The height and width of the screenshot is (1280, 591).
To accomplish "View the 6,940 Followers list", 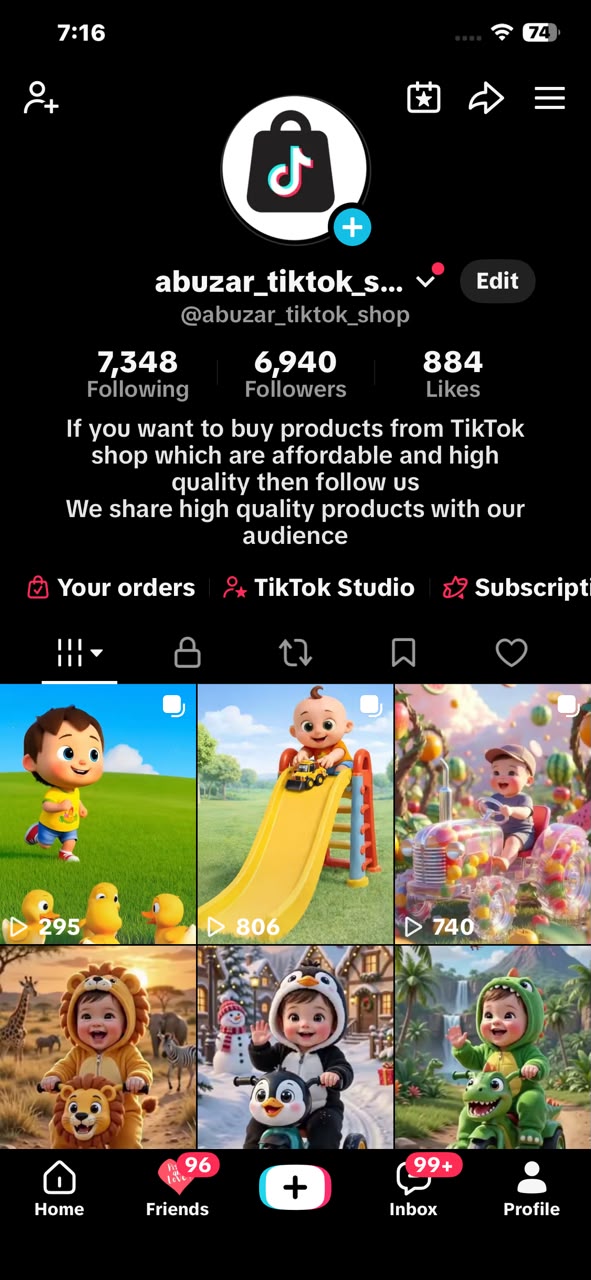I will pos(295,374).
